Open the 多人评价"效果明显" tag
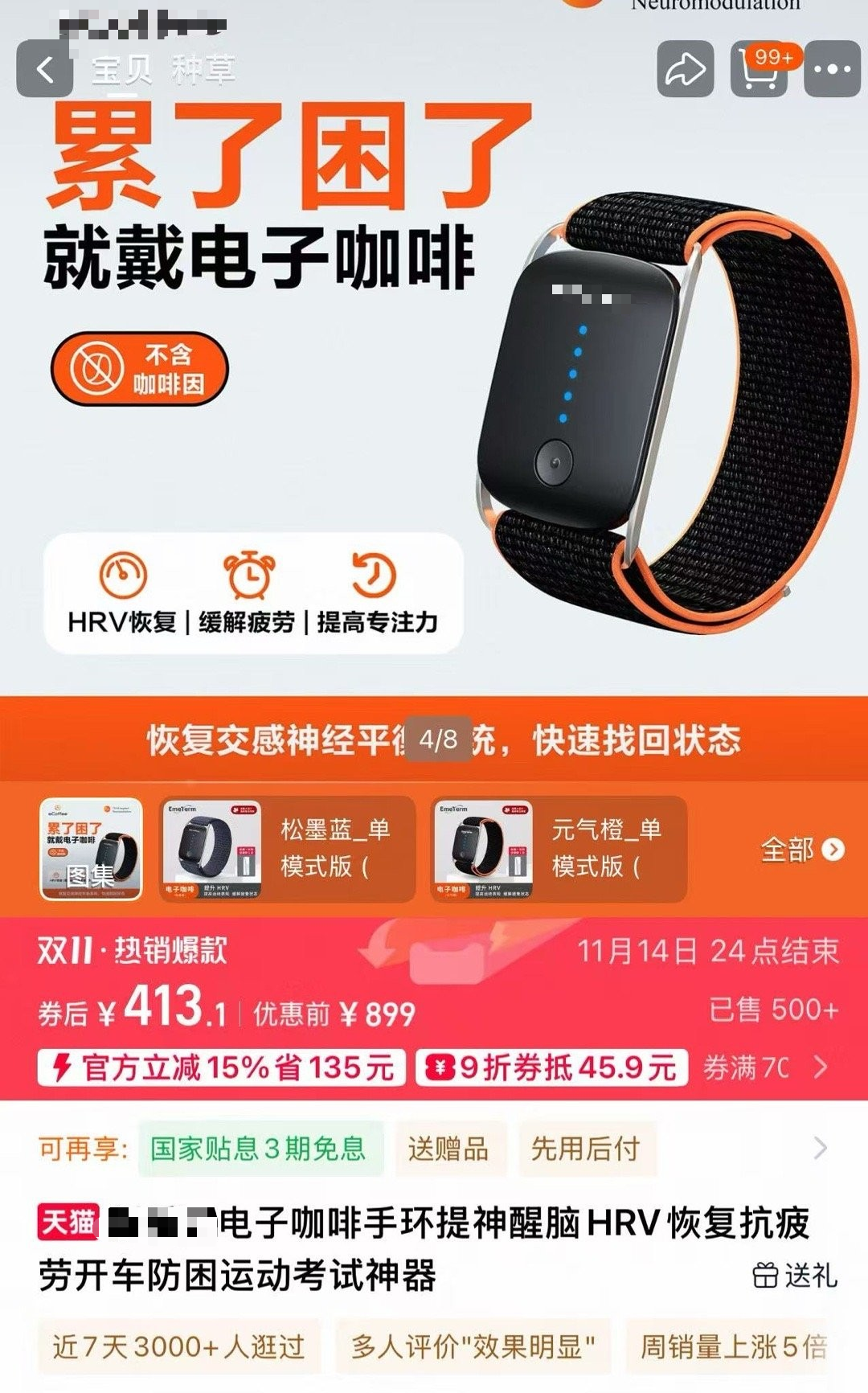 click(473, 1346)
